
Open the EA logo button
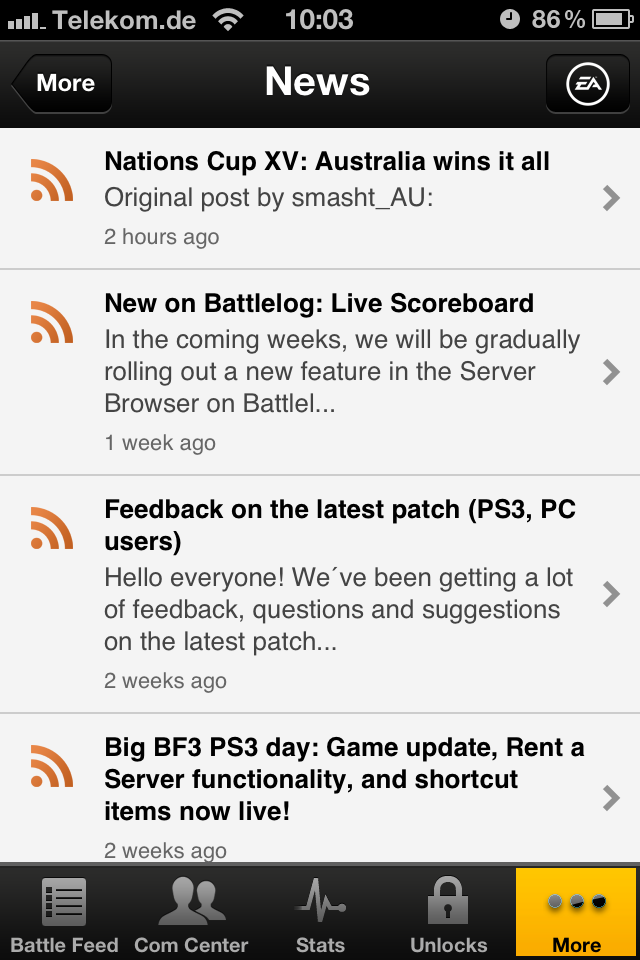(x=587, y=84)
